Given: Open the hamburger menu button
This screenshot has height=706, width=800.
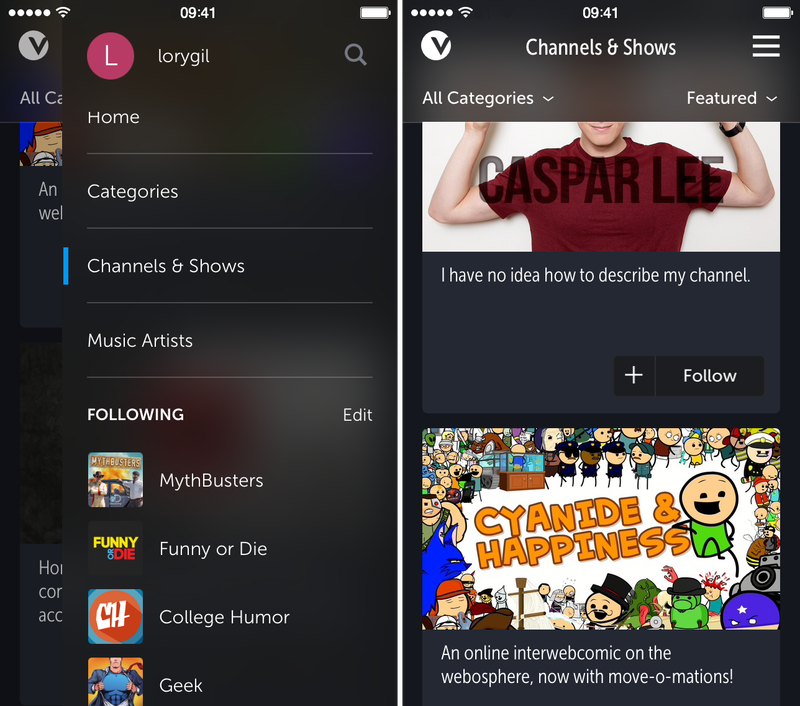Looking at the screenshot, I should [766, 47].
